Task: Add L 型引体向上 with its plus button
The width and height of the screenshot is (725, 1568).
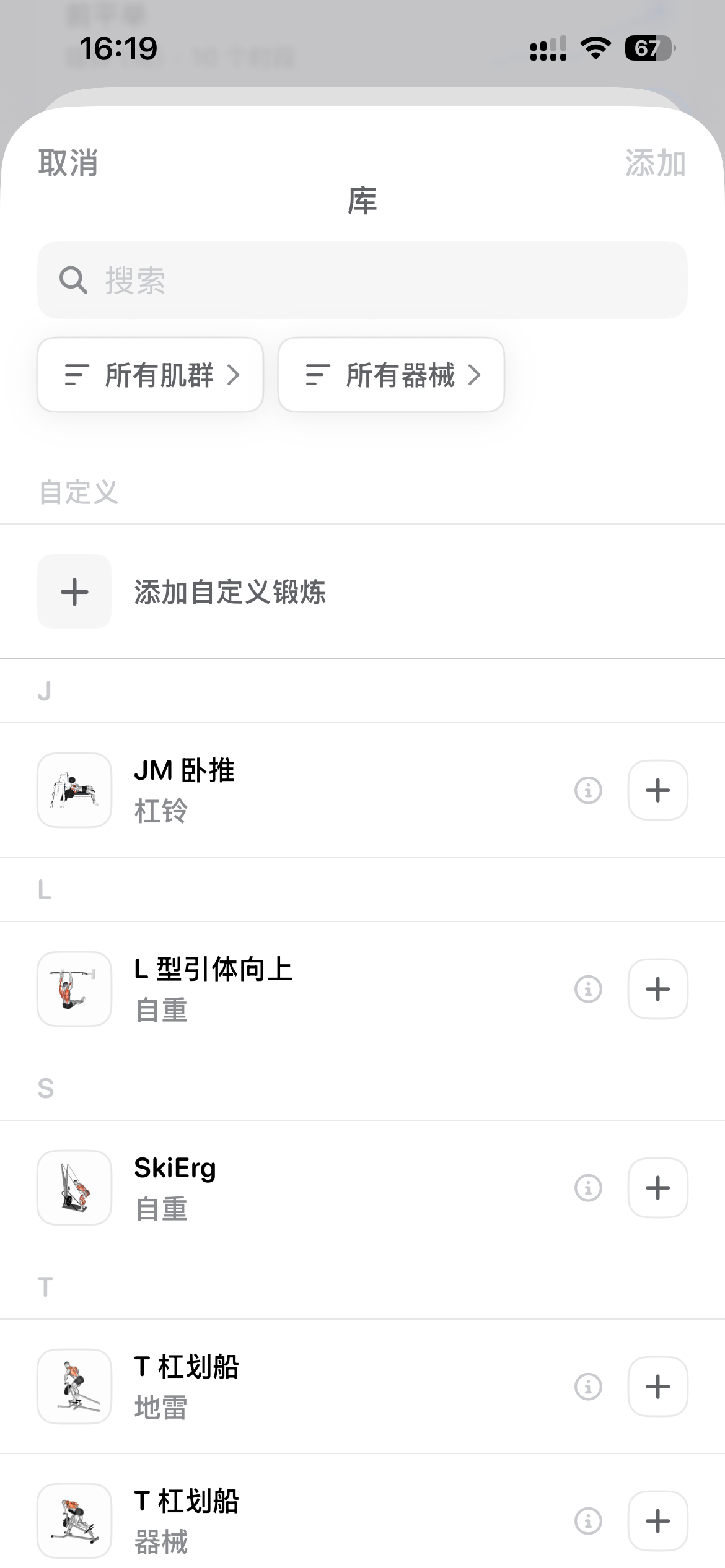Action: [x=657, y=989]
